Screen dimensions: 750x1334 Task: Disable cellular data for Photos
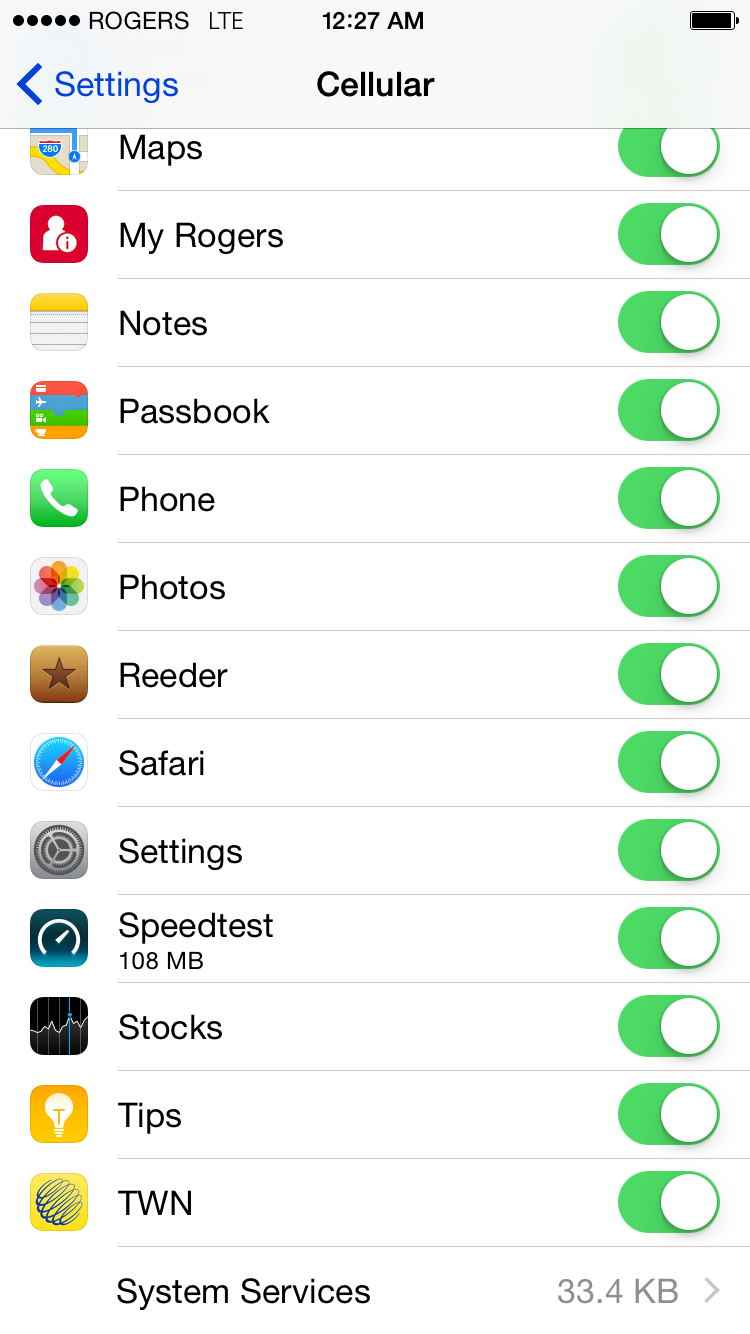tap(669, 587)
